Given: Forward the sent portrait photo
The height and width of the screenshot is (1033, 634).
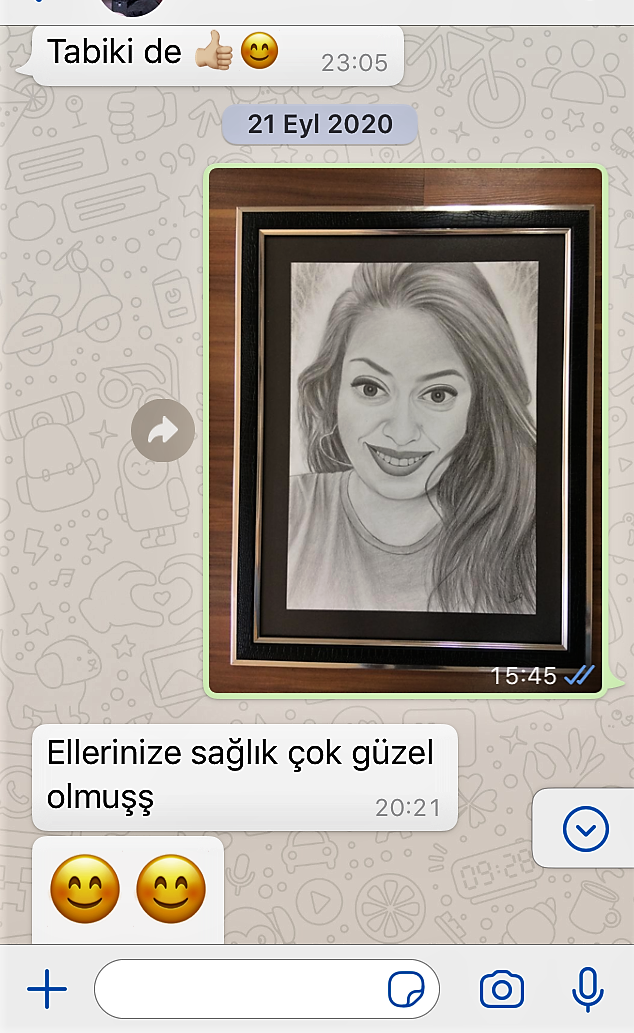Looking at the screenshot, I should pos(163,430).
